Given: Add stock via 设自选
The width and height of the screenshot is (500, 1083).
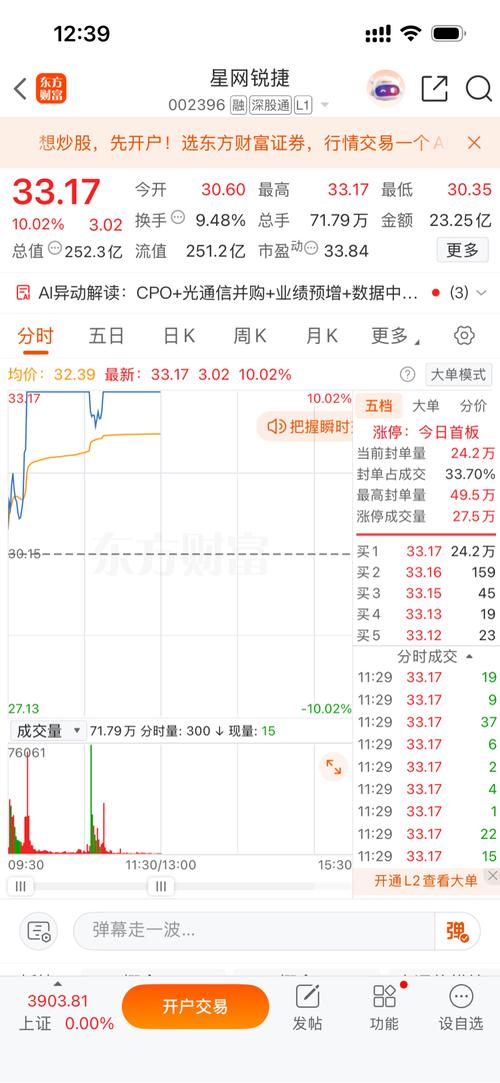Looking at the screenshot, I should click(x=461, y=1008).
